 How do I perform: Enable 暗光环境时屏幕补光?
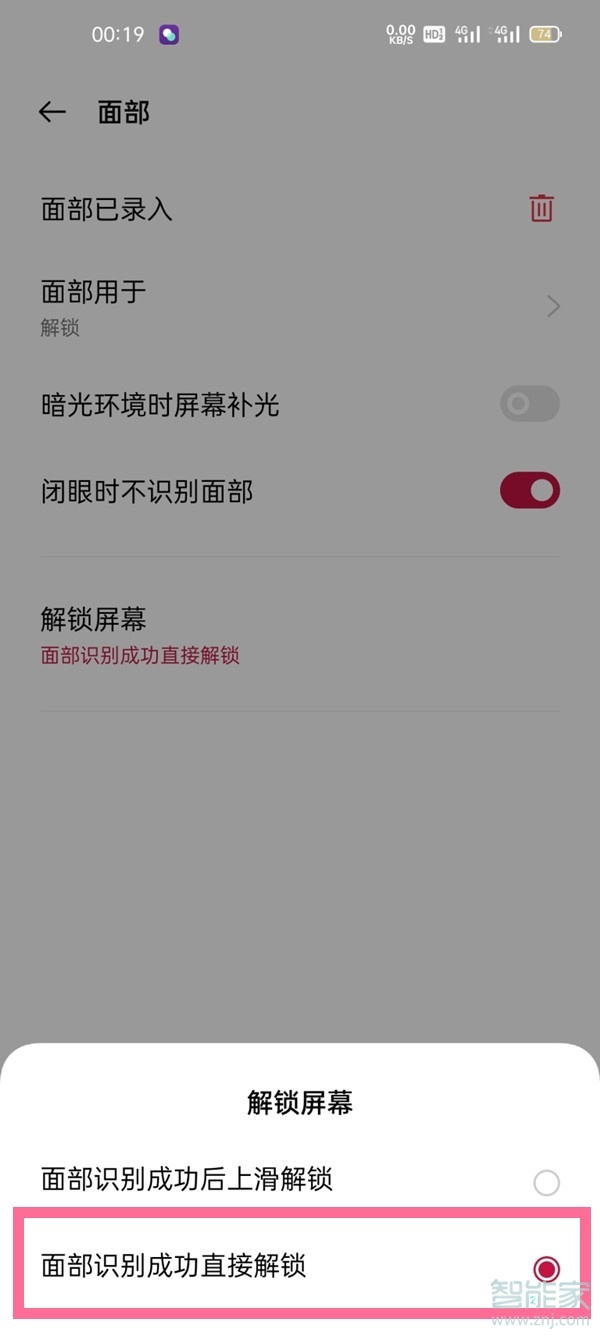click(x=529, y=405)
